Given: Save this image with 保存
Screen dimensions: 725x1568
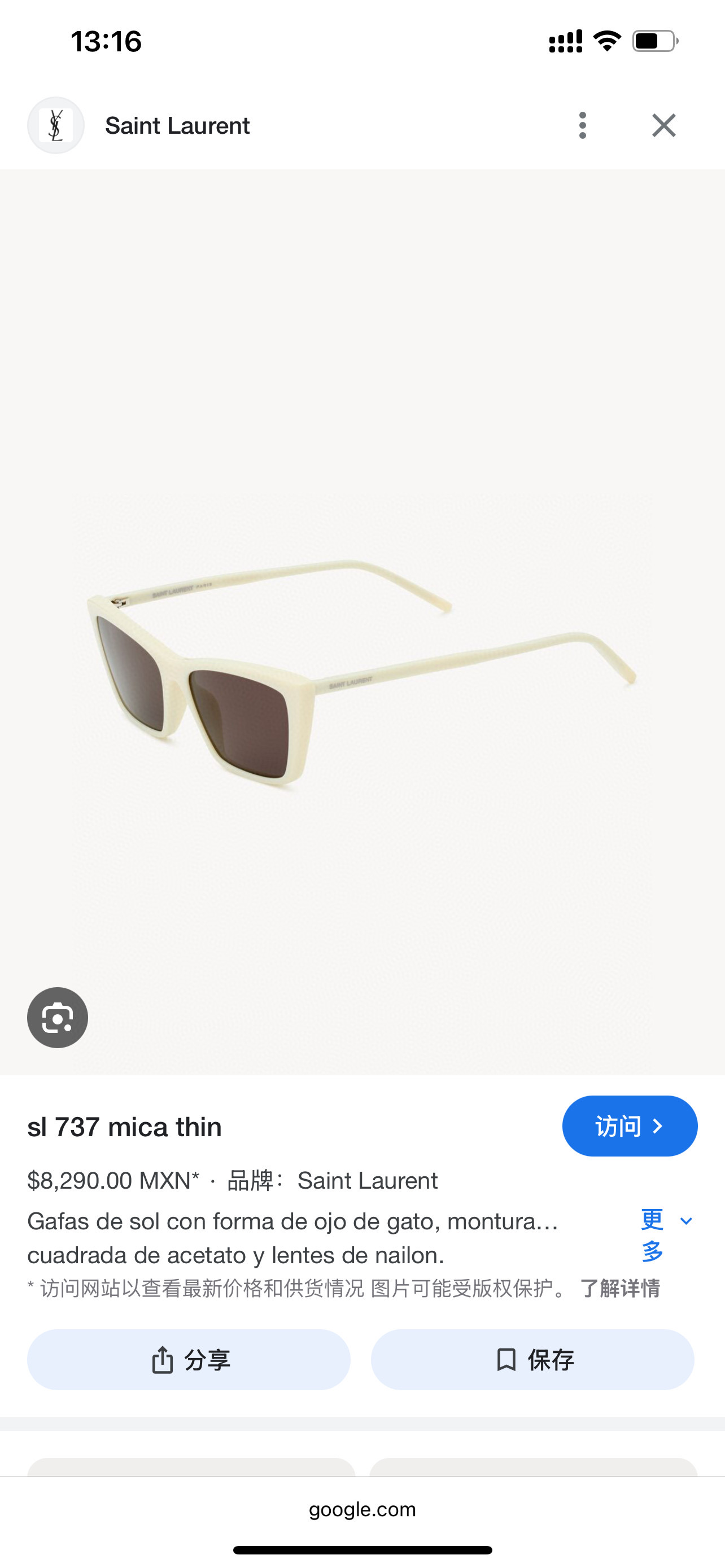Looking at the screenshot, I should [532, 1360].
